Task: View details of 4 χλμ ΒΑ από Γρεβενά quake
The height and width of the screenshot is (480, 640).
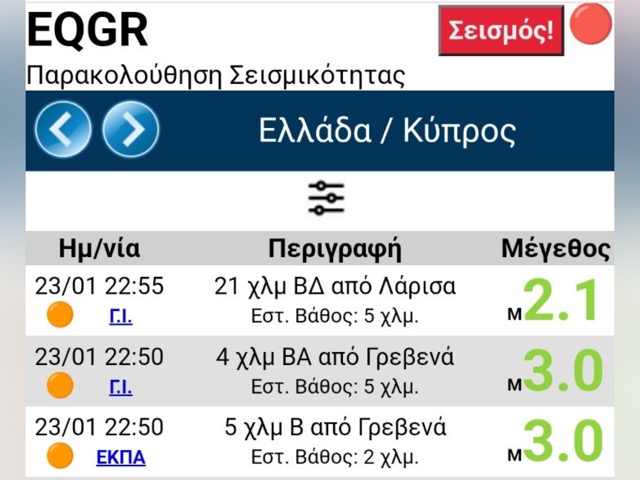Action: [335, 357]
